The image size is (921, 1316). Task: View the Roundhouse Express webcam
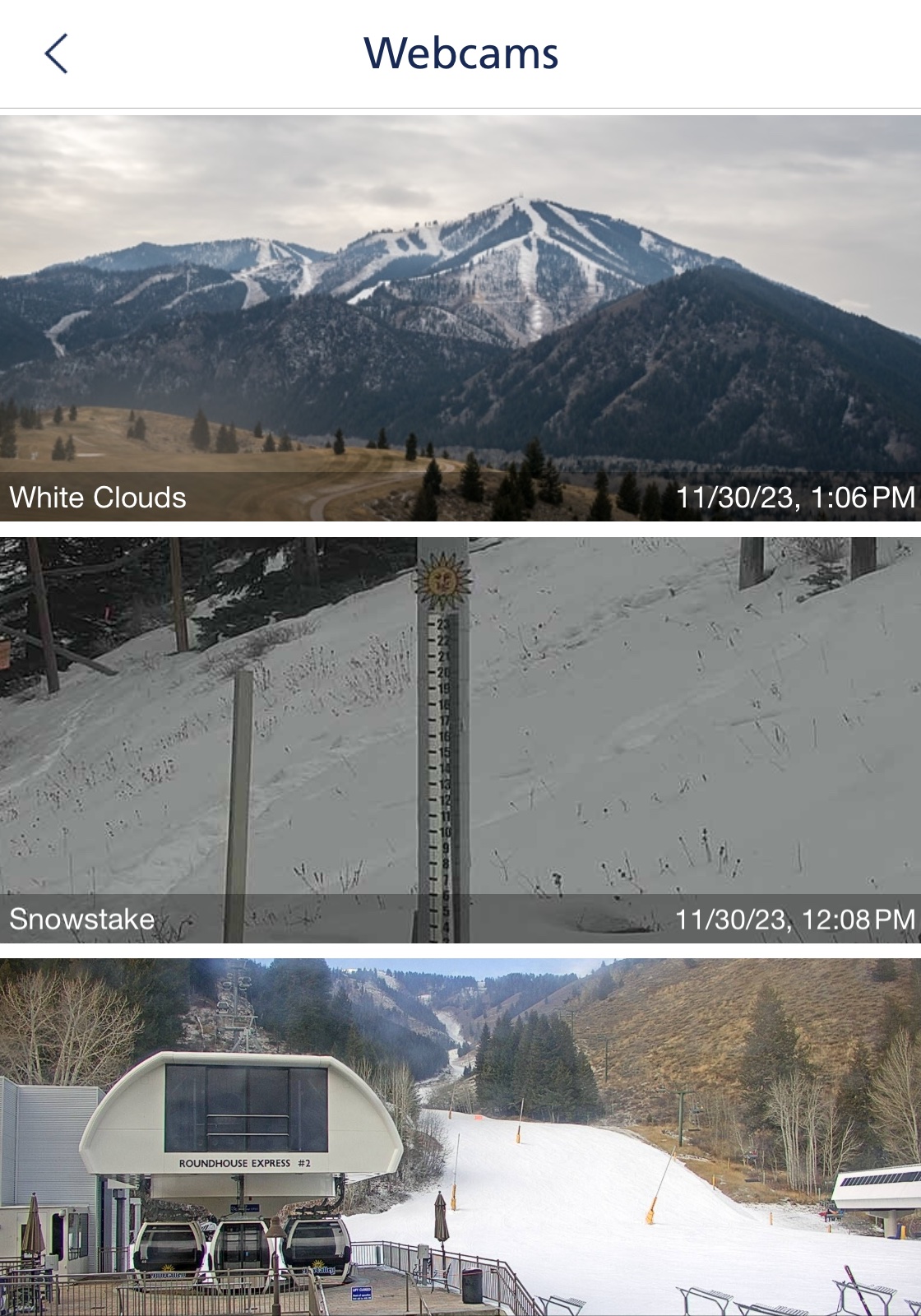coord(460,1137)
